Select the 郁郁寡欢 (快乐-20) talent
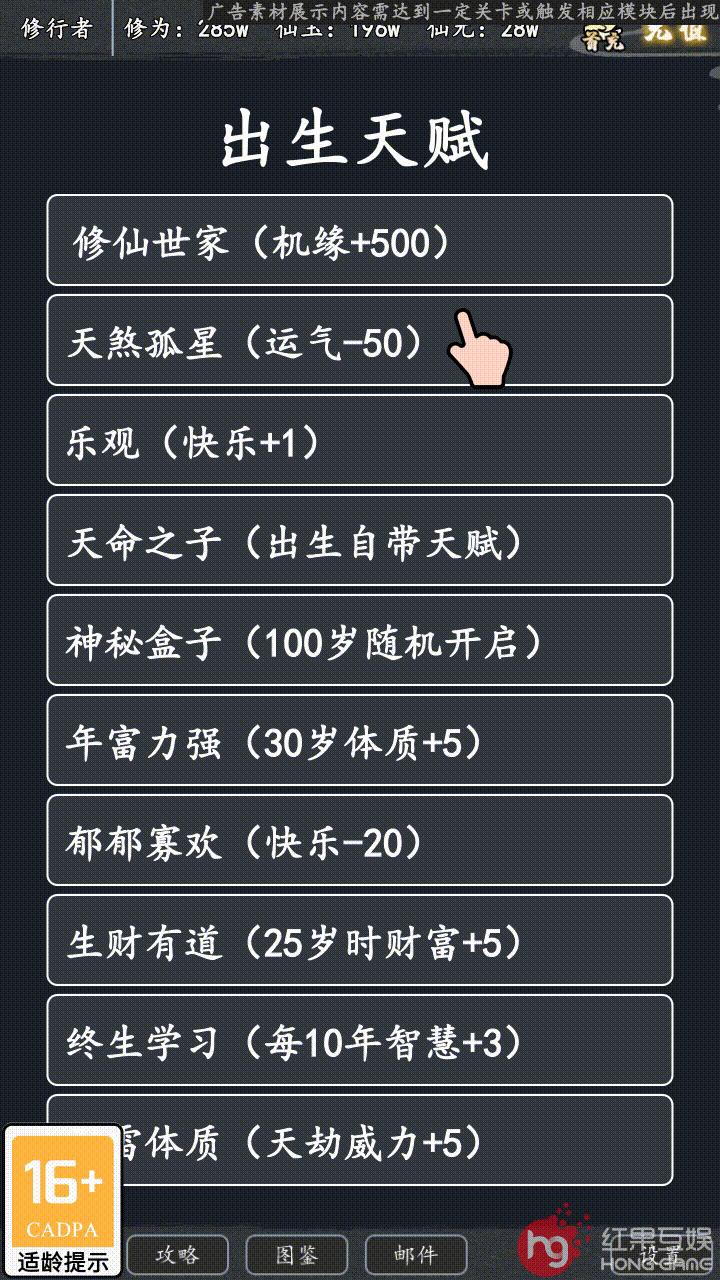Viewport: 720px width, 1280px height. (x=359, y=840)
